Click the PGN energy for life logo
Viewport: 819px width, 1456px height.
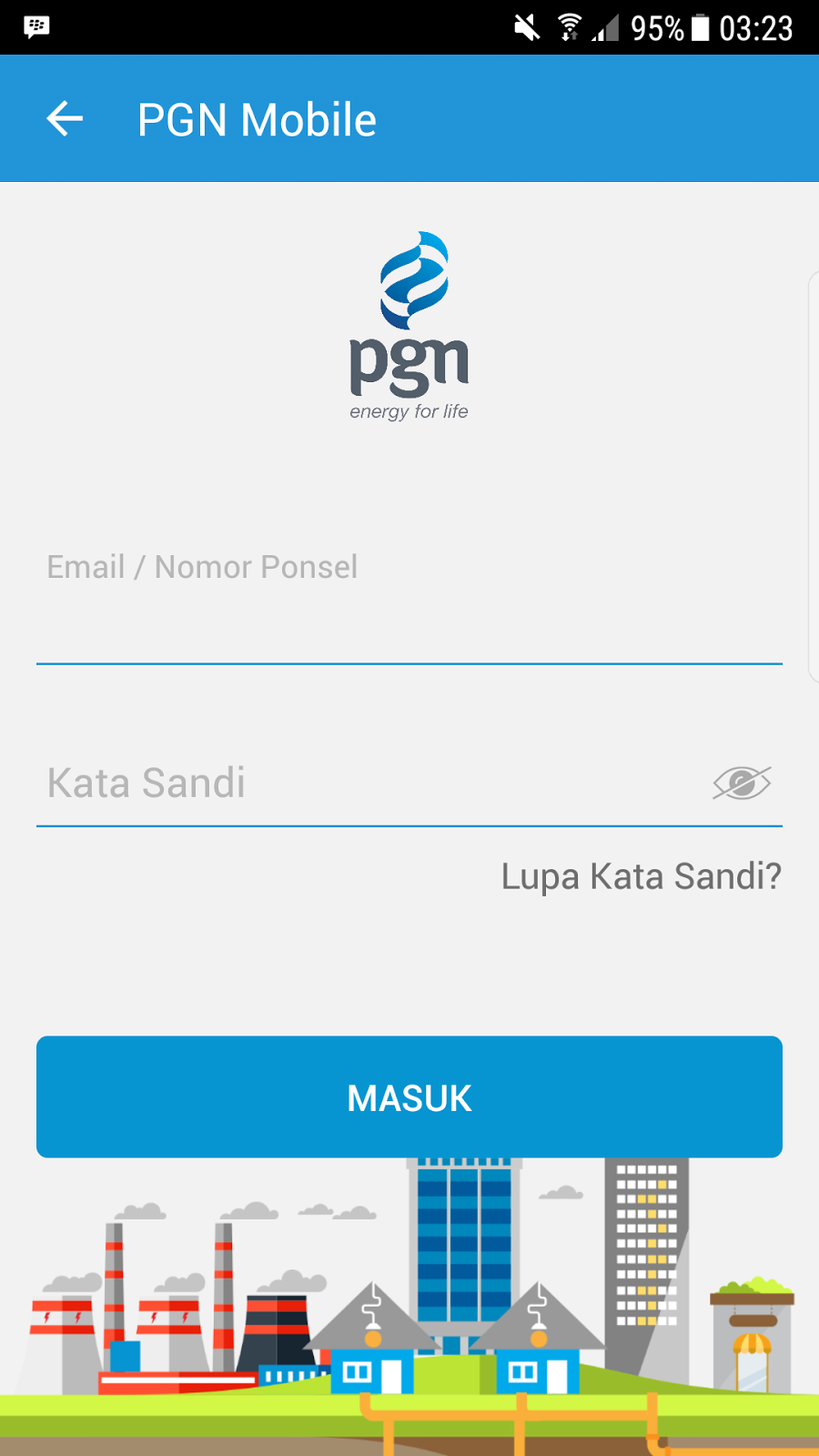[x=409, y=323]
